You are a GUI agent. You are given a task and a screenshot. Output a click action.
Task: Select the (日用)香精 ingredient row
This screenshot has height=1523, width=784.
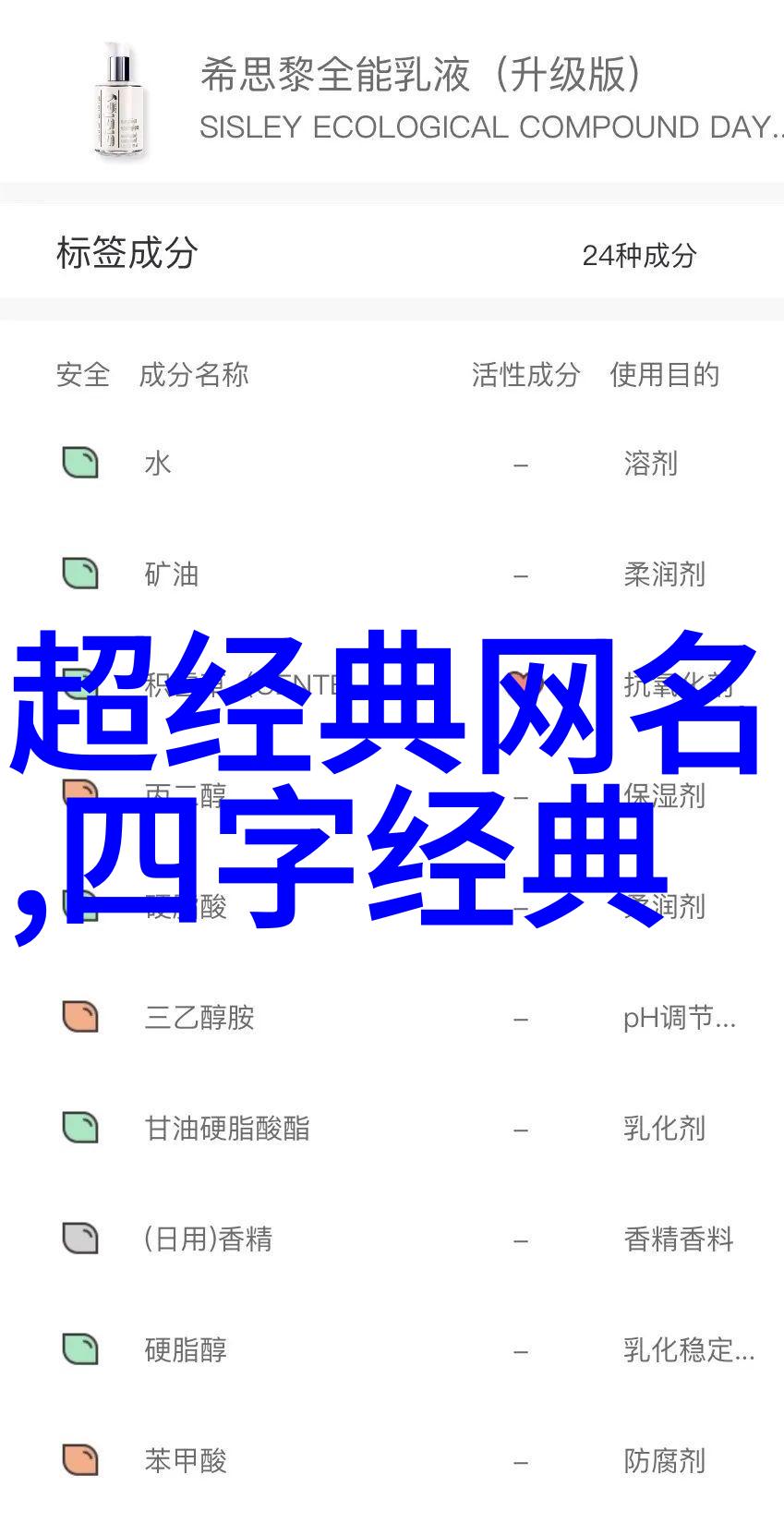tap(392, 1239)
